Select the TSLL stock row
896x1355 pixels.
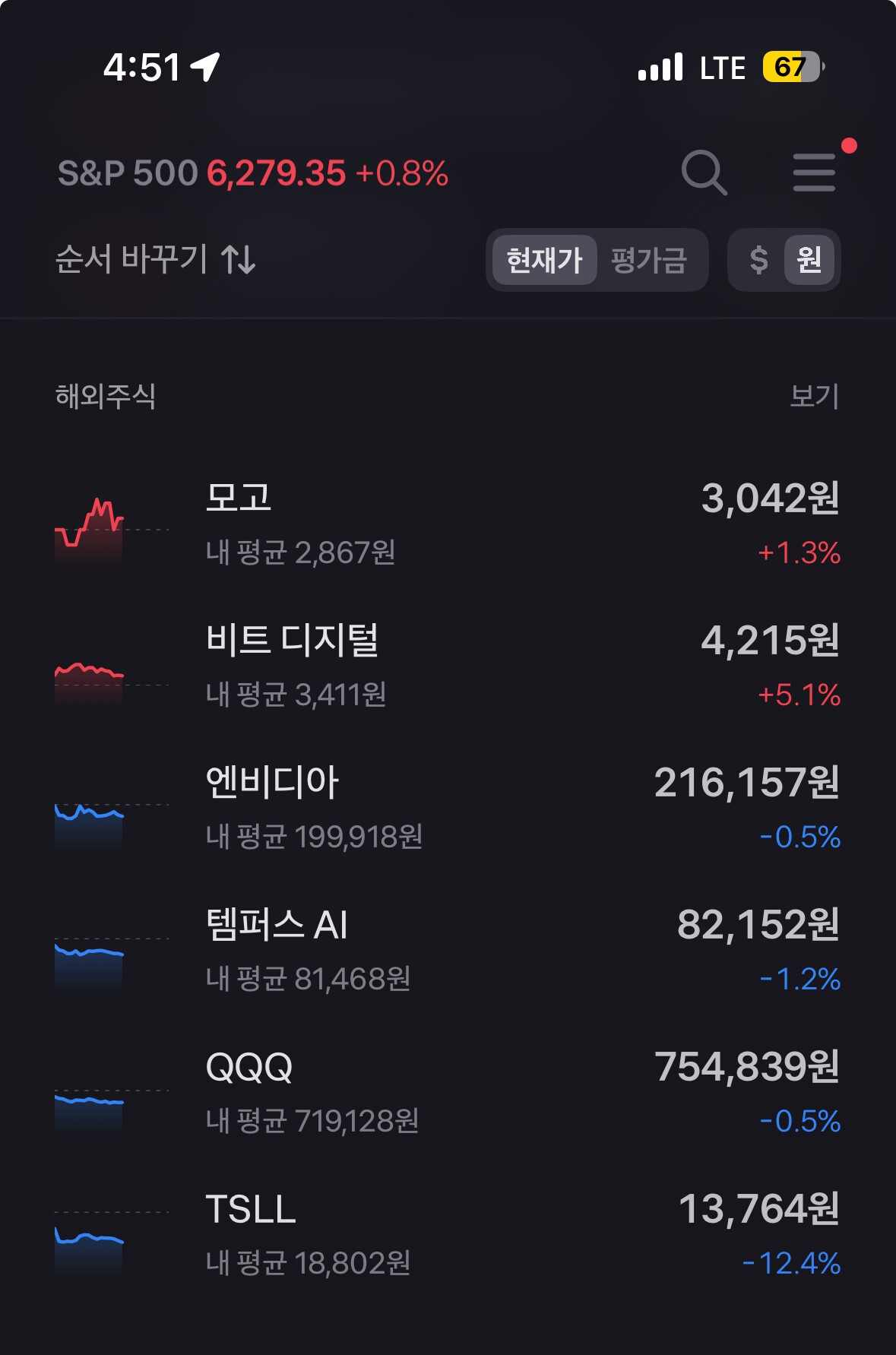coord(447,1235)
